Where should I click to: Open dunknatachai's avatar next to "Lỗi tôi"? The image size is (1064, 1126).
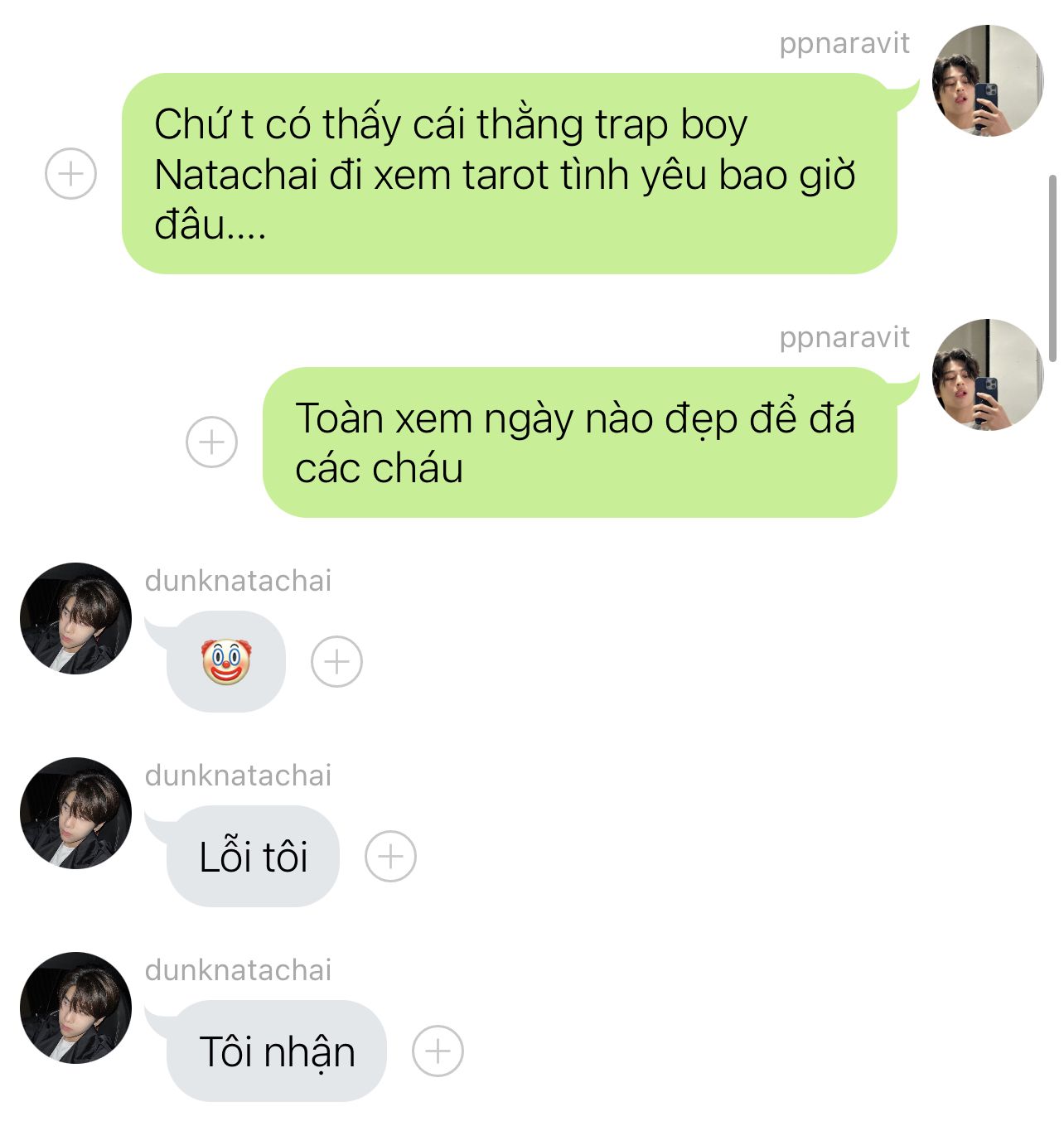pyautogui.click(x=75, y=814)
